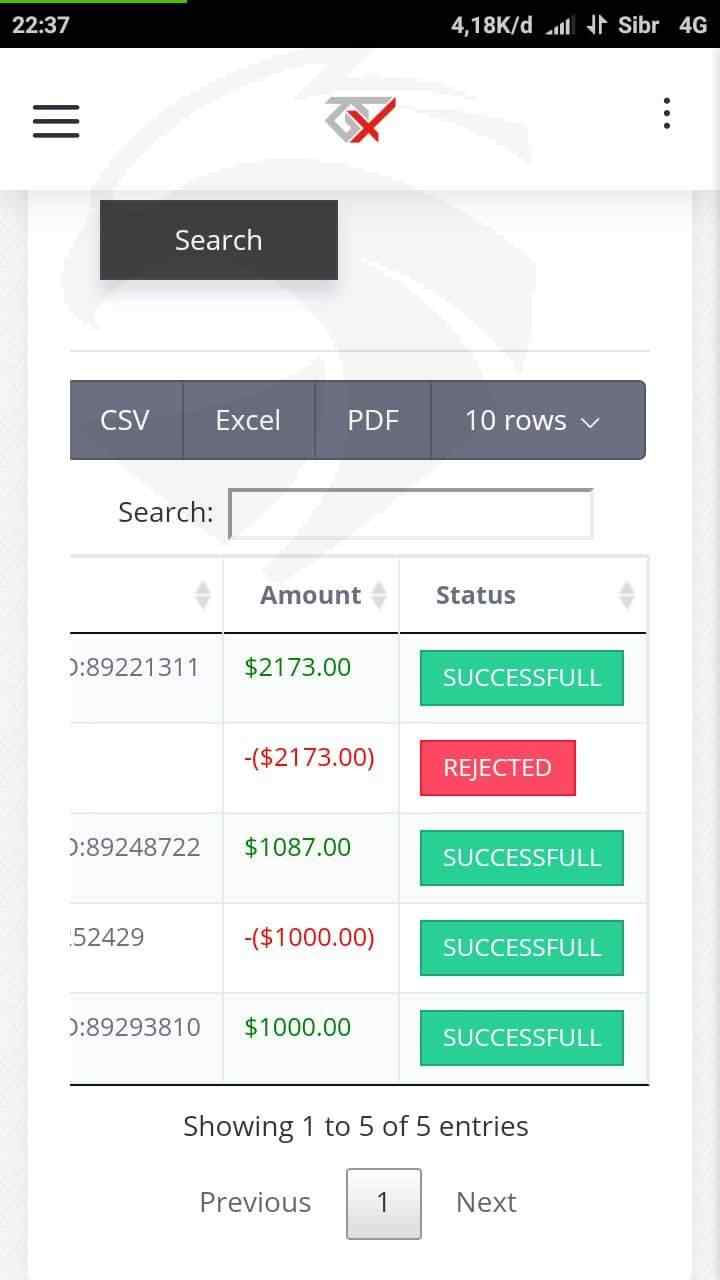Sort the table by Amount column
Image resolution: width=720 pixels, height=1280 pixels.
(311, 595)
